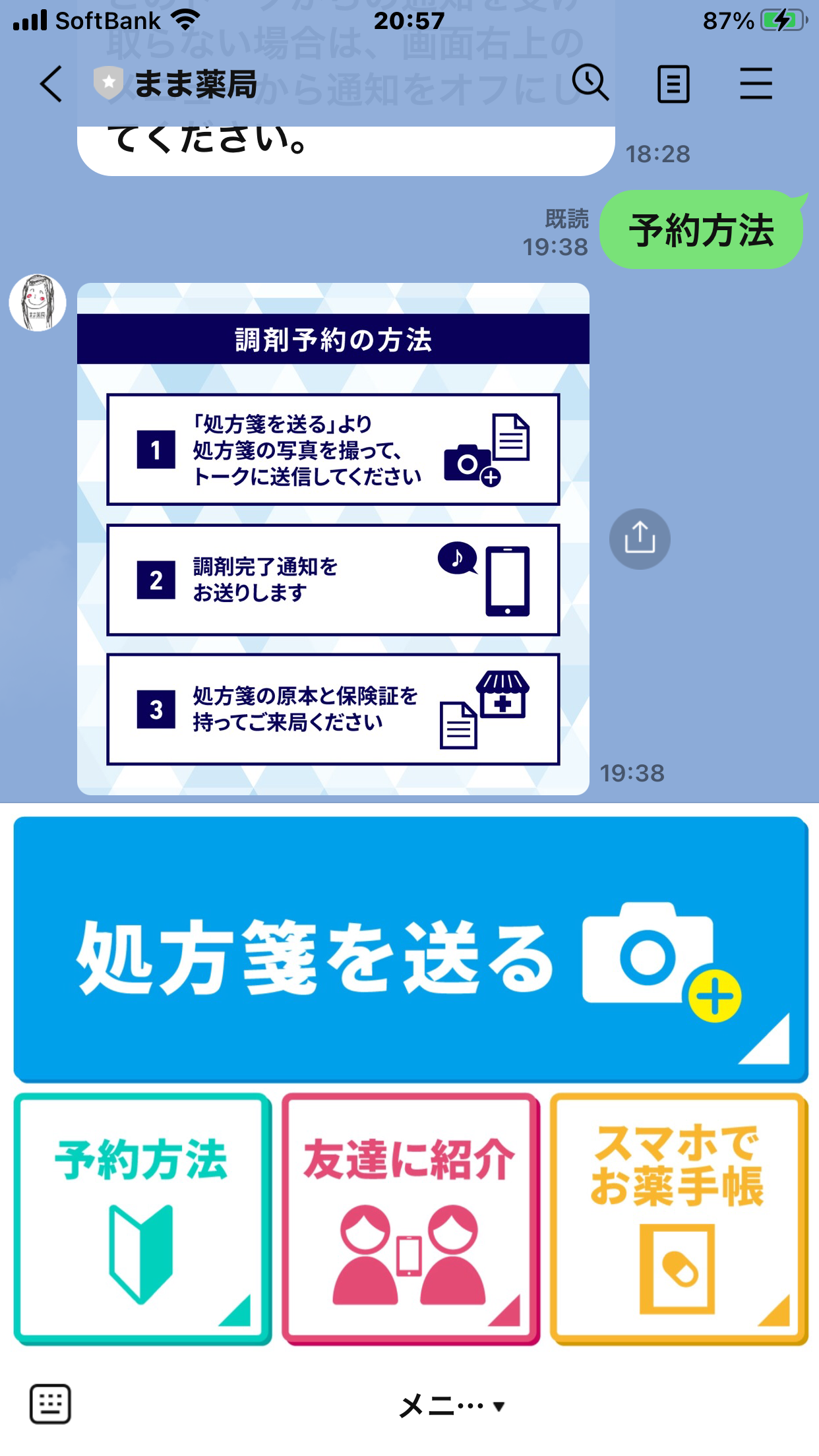The width and height of the screenshot is (819, 1456).
Task: Go back from the まま薬局 chat
Action: click(51, 84)
